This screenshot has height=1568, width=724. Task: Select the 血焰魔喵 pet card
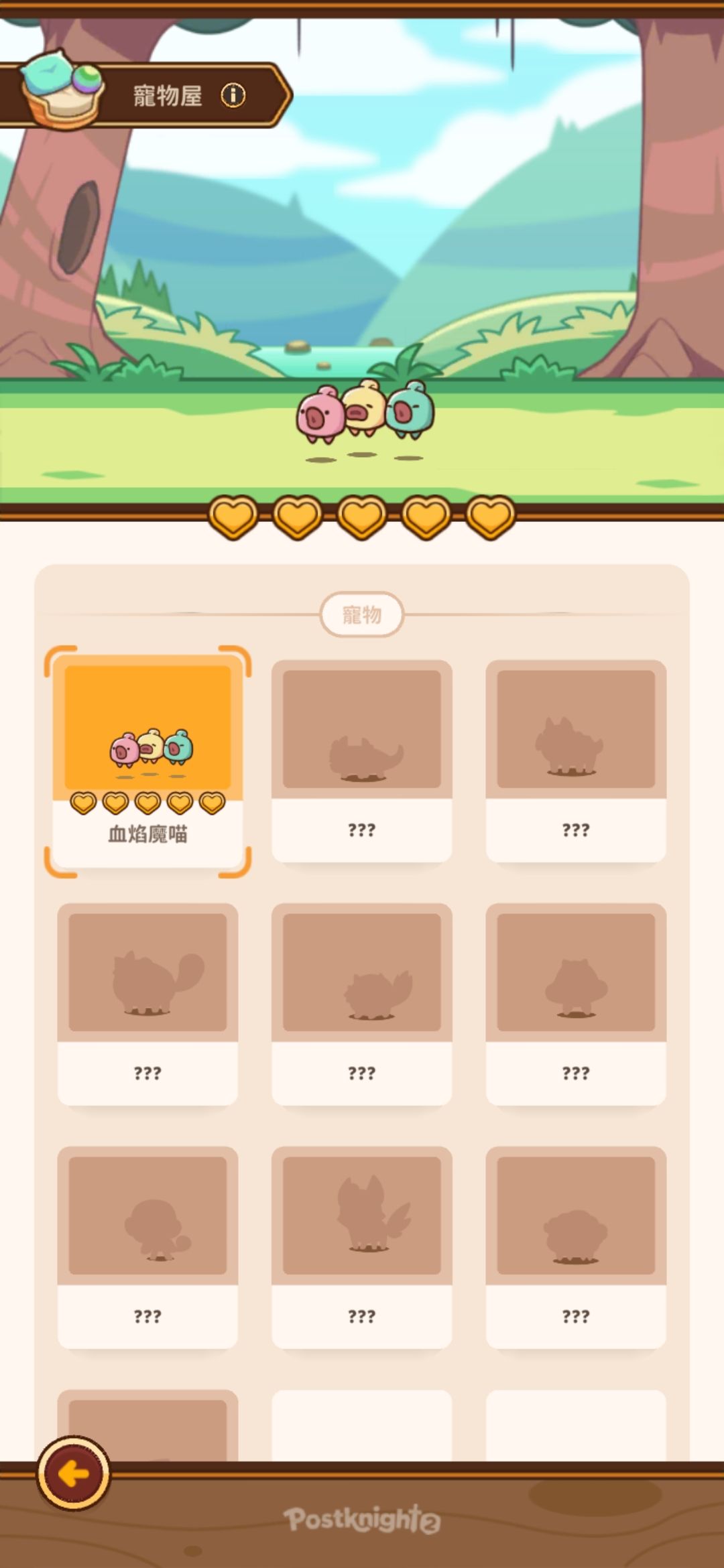point(147,761)
